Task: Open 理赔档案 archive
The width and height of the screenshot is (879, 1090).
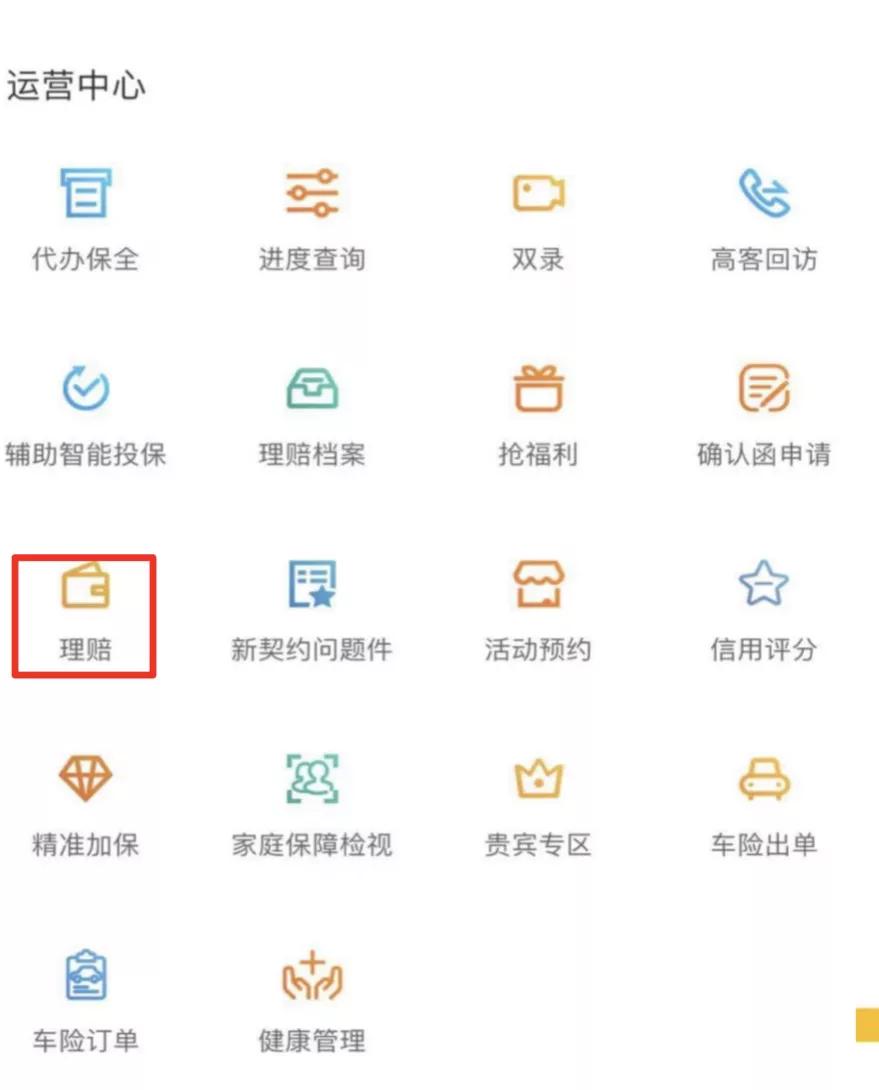Action: tap(312, 391)
